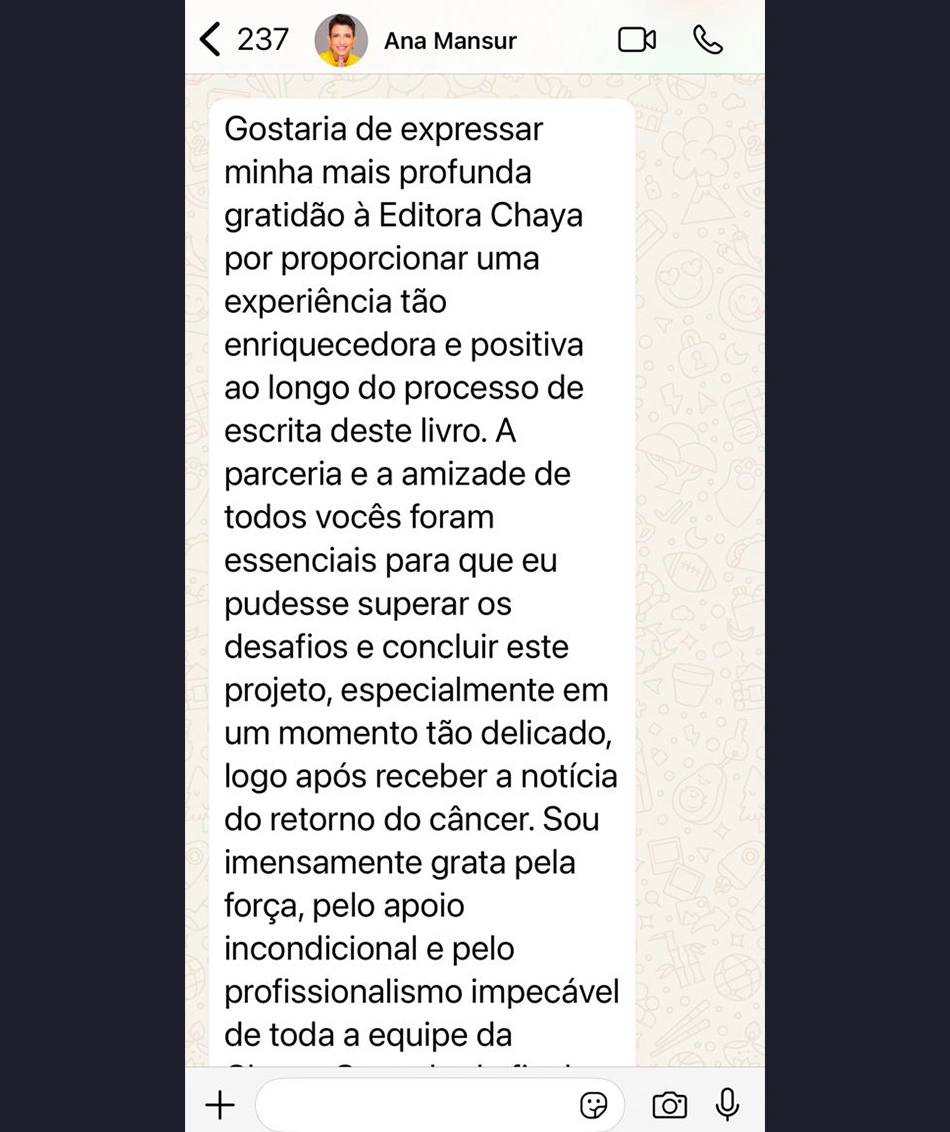950x1132 pixels.
Task: Tap the 237 unread chats indicator
Action: 263,38
